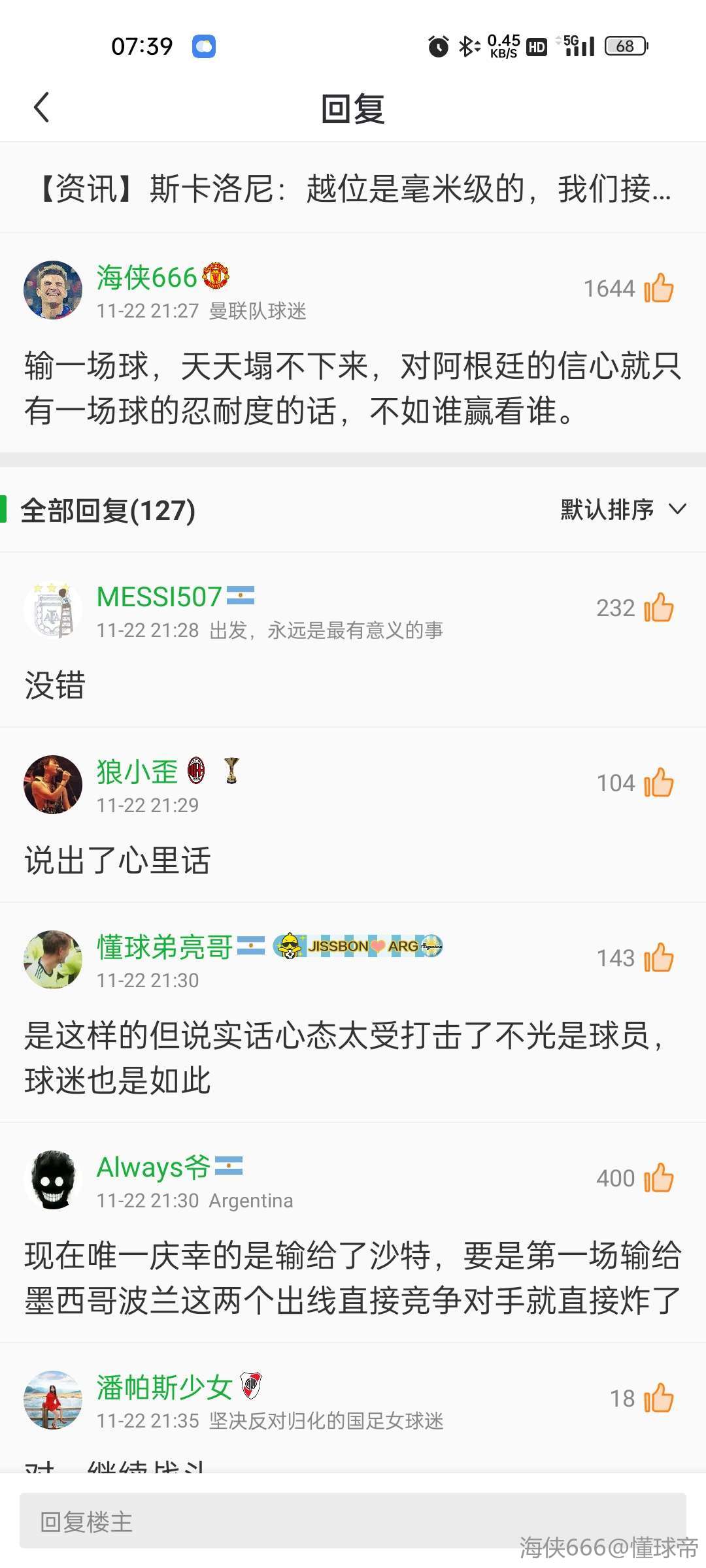Image resolution: width=706 pixels, height=1568 pixels.
Task: Go back from the 回复 page
Action: (x=42, y=108)
